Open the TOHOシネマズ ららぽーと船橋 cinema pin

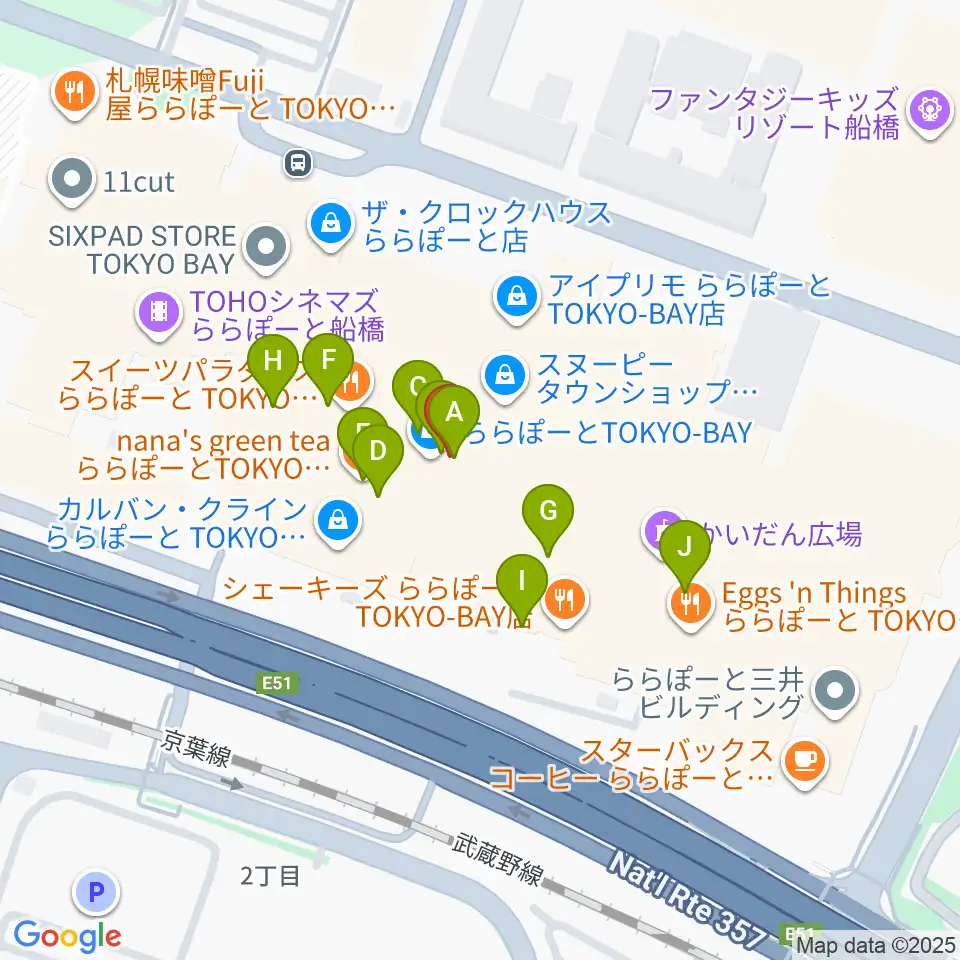pyautogui.click(x=159, y=313)
